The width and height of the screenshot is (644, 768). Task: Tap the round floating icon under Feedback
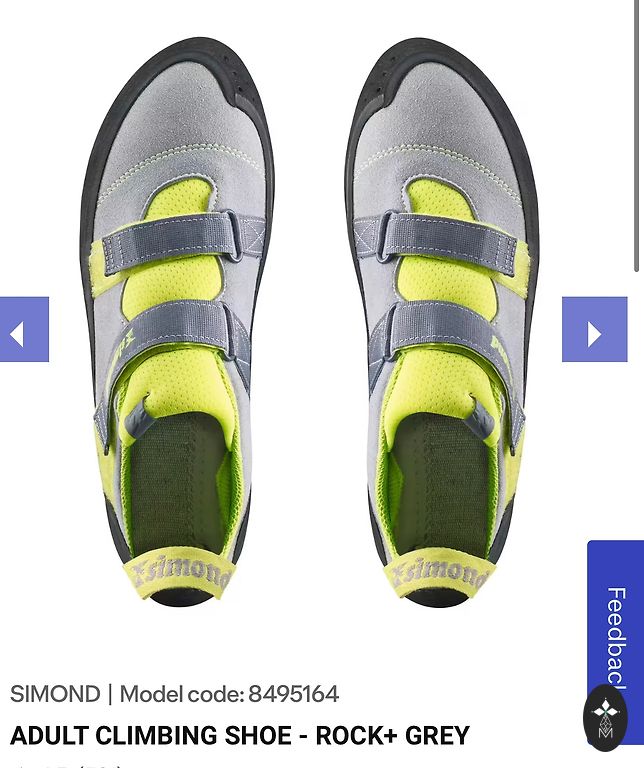(x=605, y=717)
